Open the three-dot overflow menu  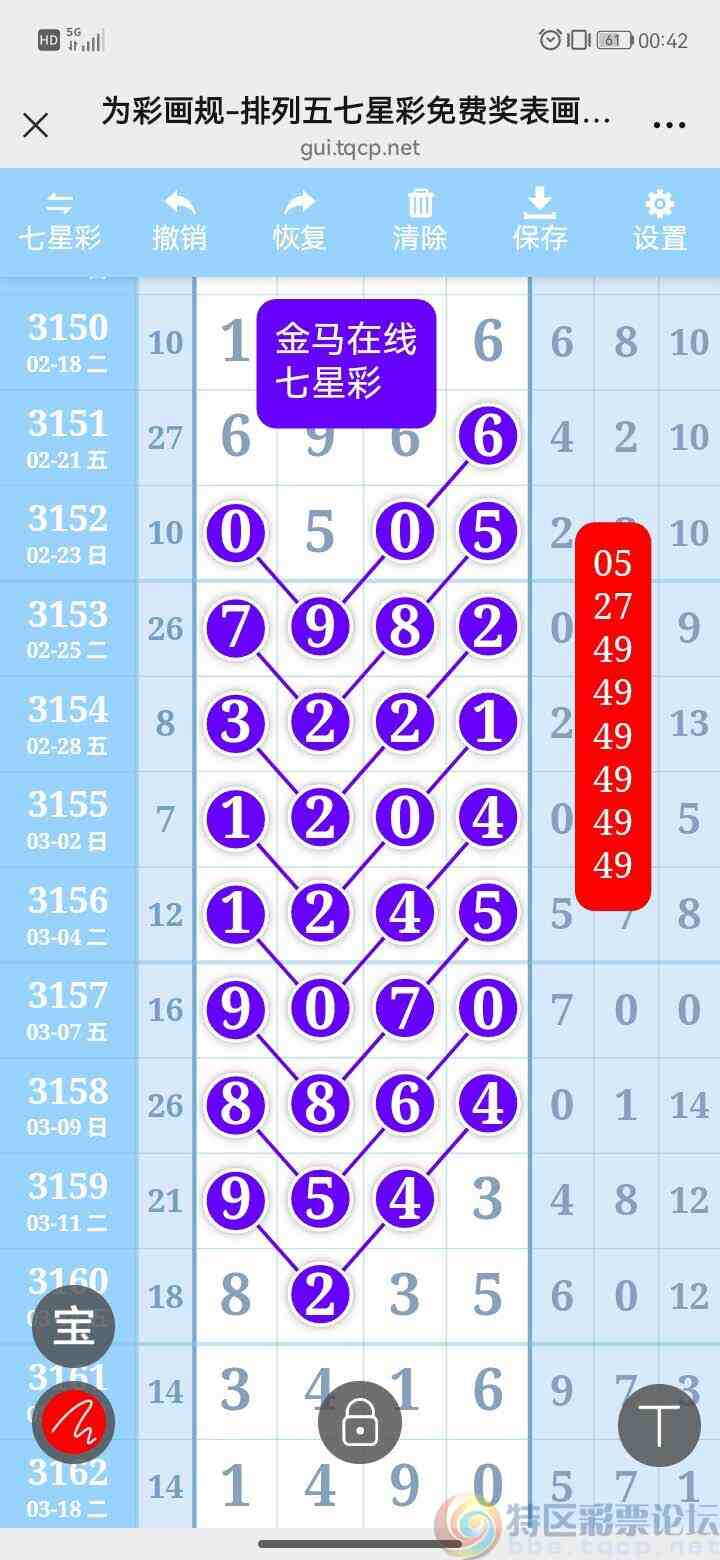[x=668, y=126]
